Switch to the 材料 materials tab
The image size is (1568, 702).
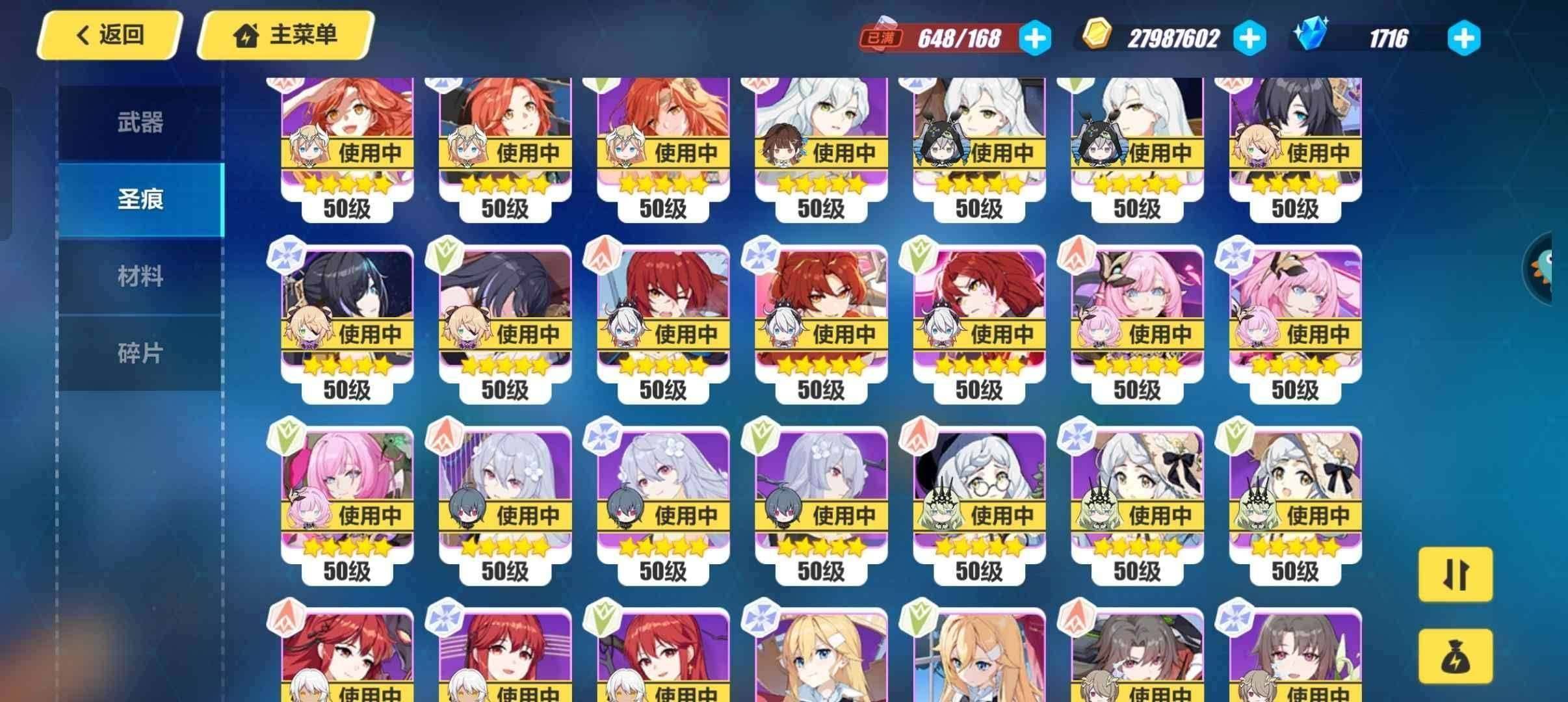(140, 276)
